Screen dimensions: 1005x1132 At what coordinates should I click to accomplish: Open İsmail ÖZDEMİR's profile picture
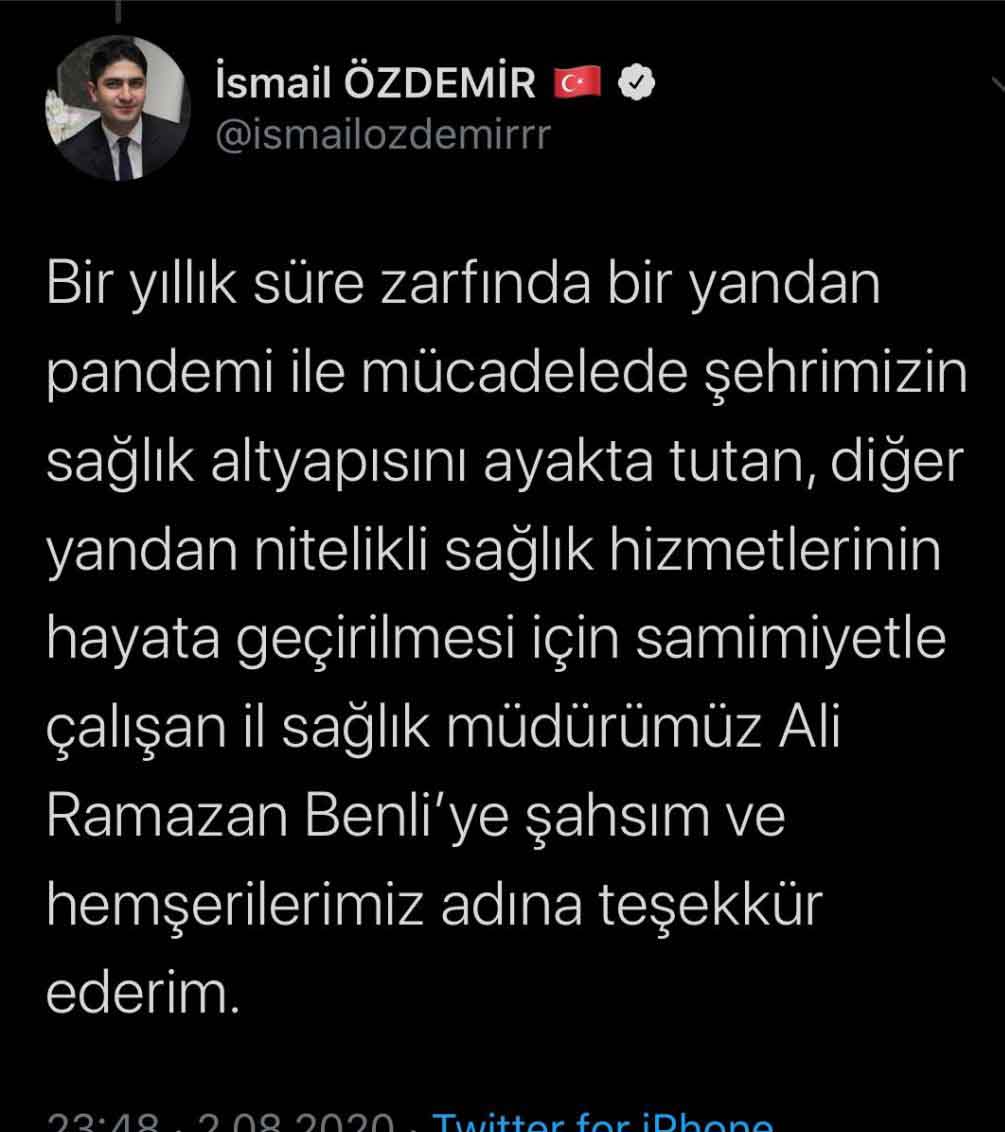tap(118, 109)
